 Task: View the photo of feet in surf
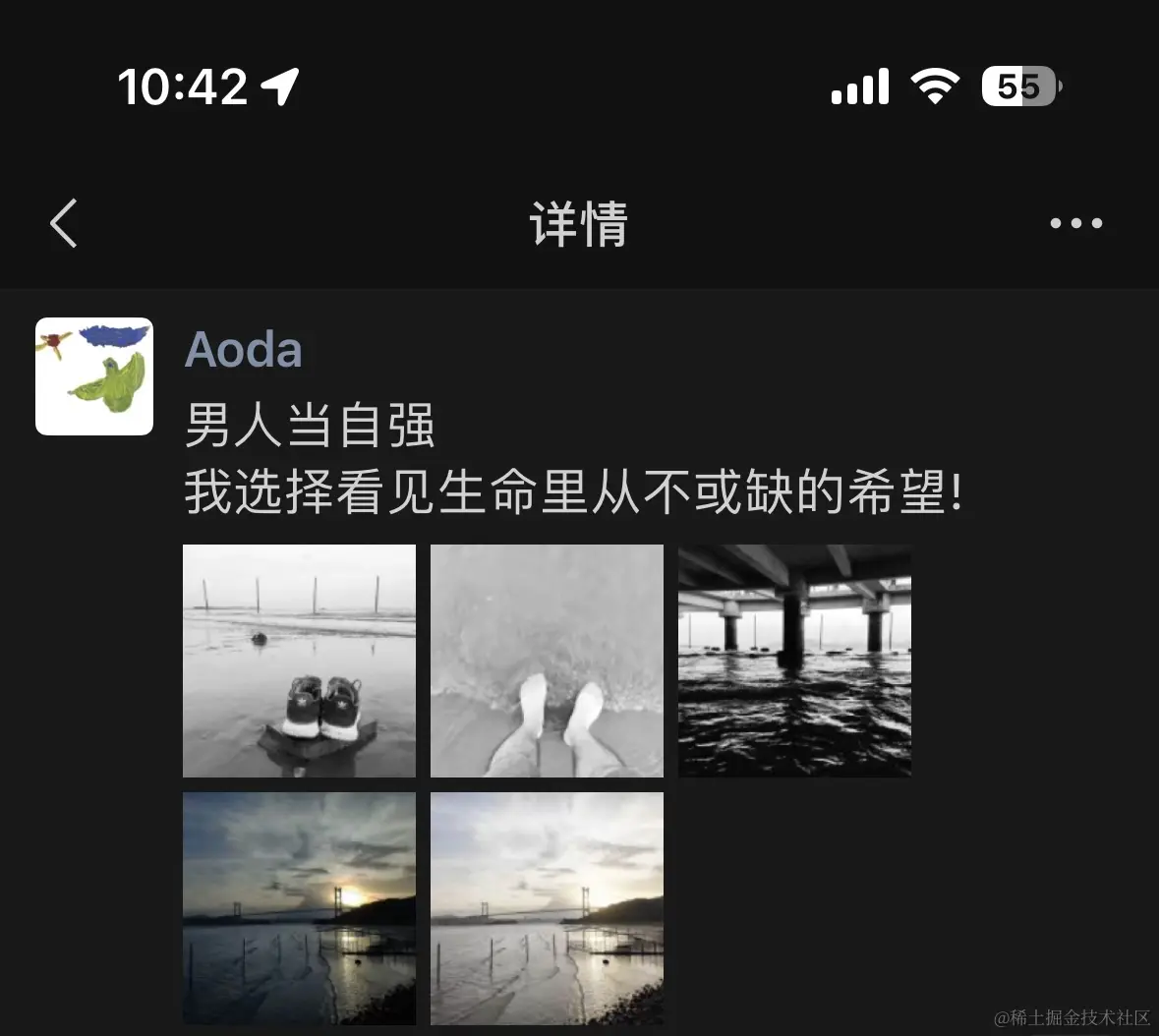pos(547,661)
